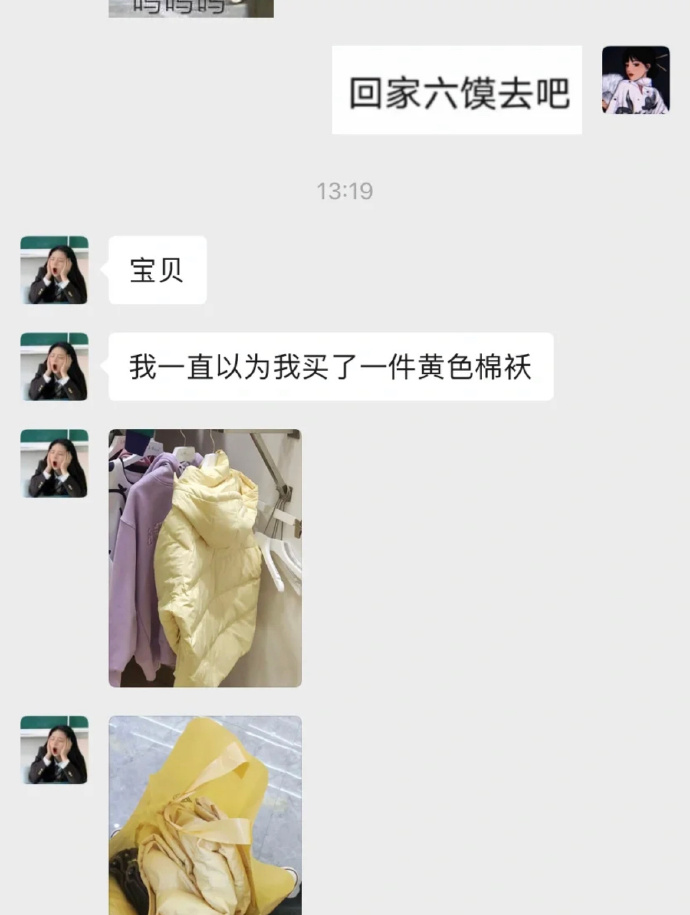Open my profile avatar beside 回家六馍去吧

pyautogui.click(x=635, y=80)
